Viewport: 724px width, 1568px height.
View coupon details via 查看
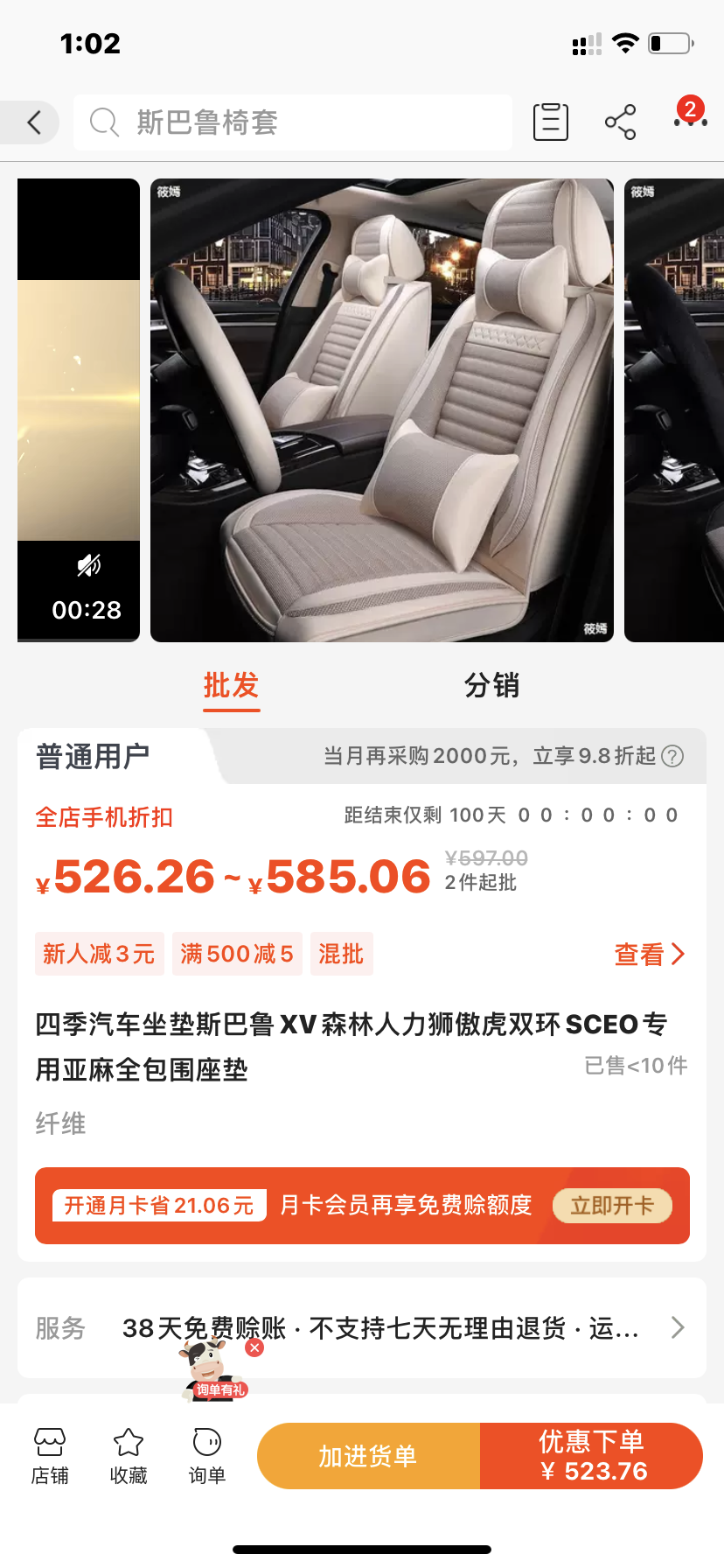[x=649, y=954]
